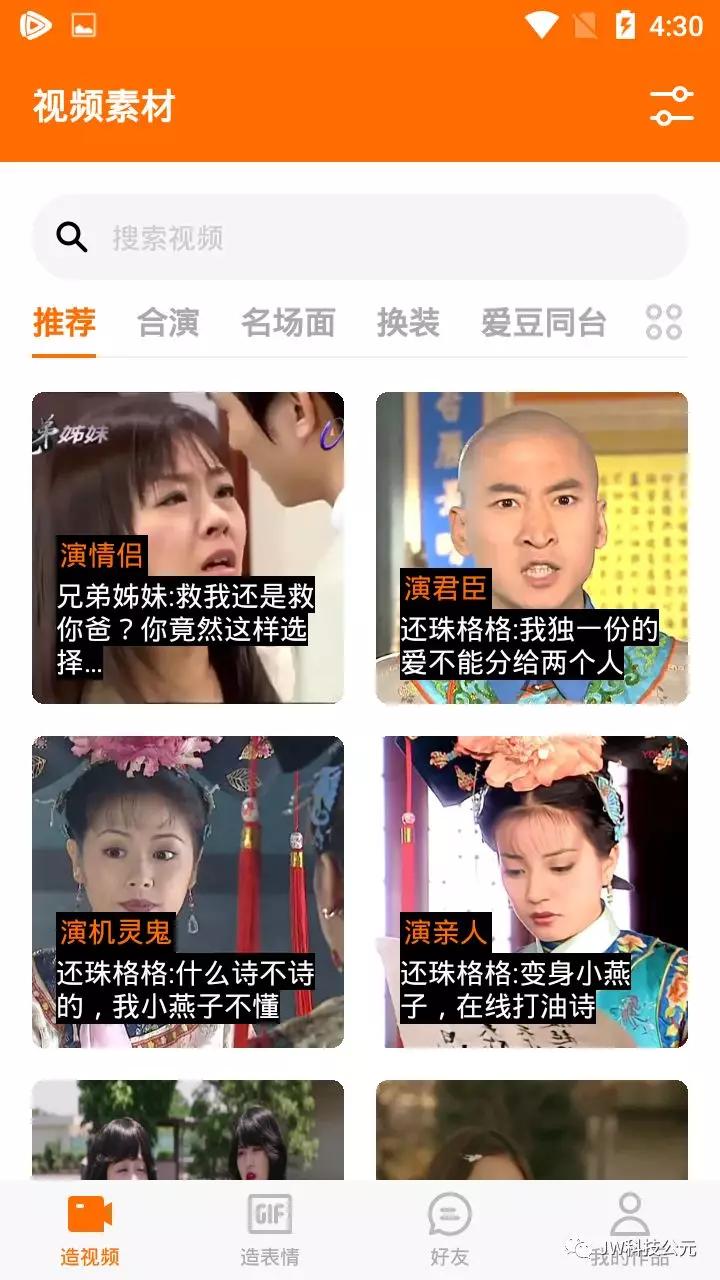Viewport: 720px width, 1280px height.
Task: Open the 演机灵鬼 video card
Action: tap(188, 892)
